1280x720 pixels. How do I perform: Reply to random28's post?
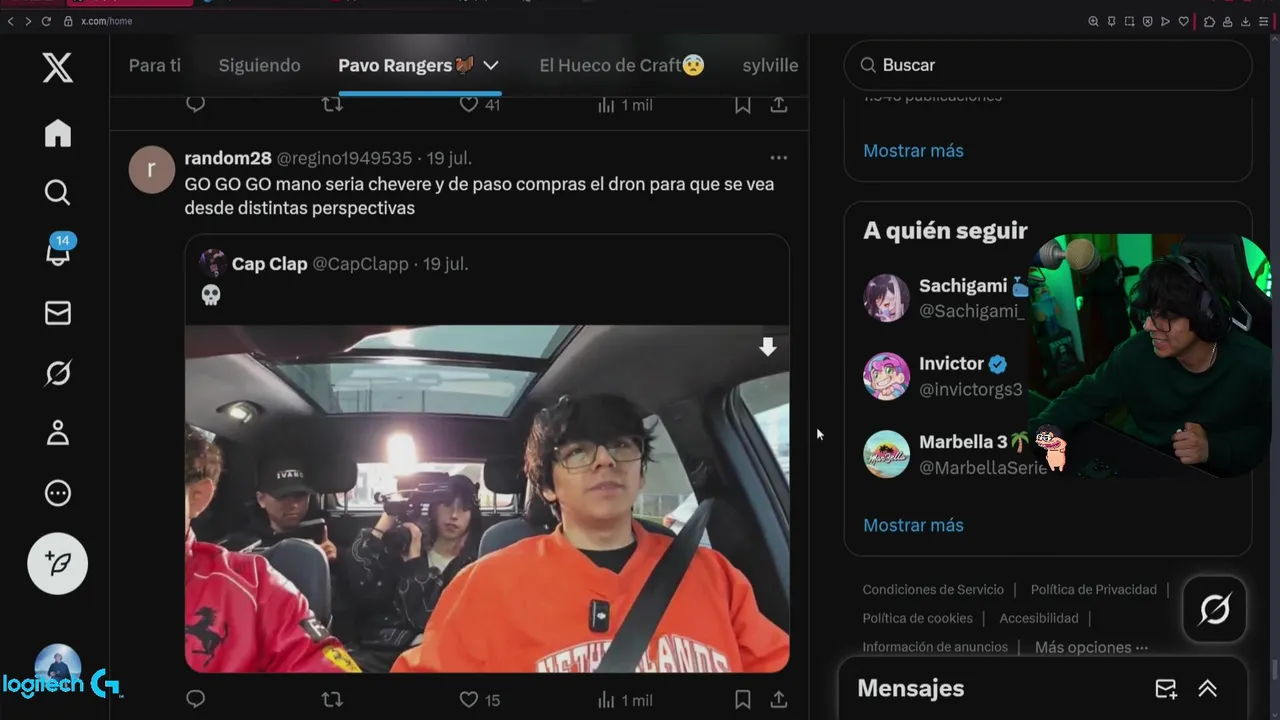click(x=196, y=700)
